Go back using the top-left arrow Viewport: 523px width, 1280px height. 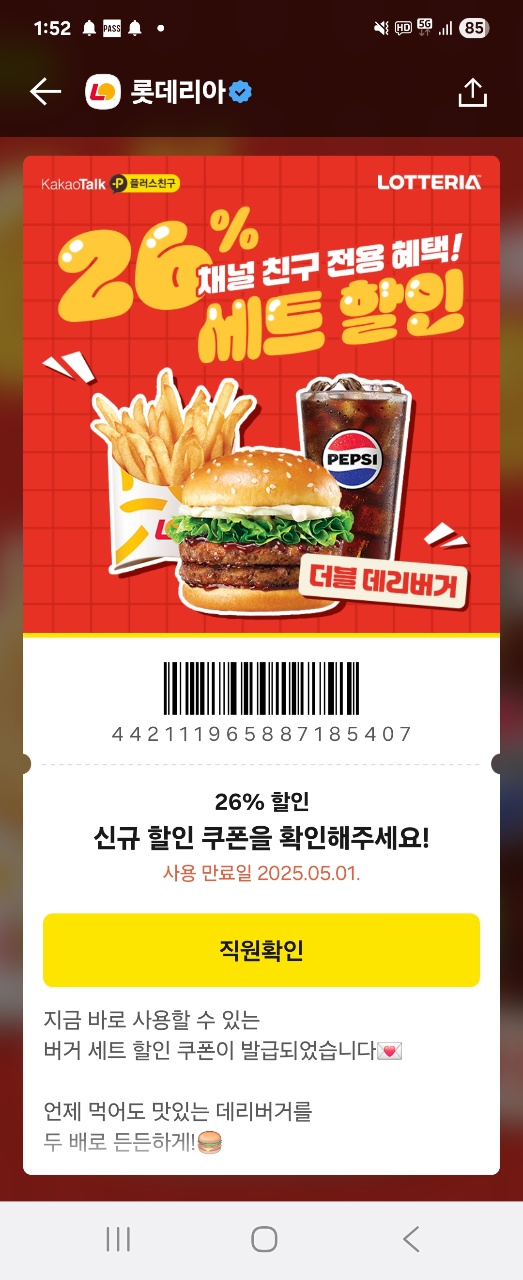[46, 92]
